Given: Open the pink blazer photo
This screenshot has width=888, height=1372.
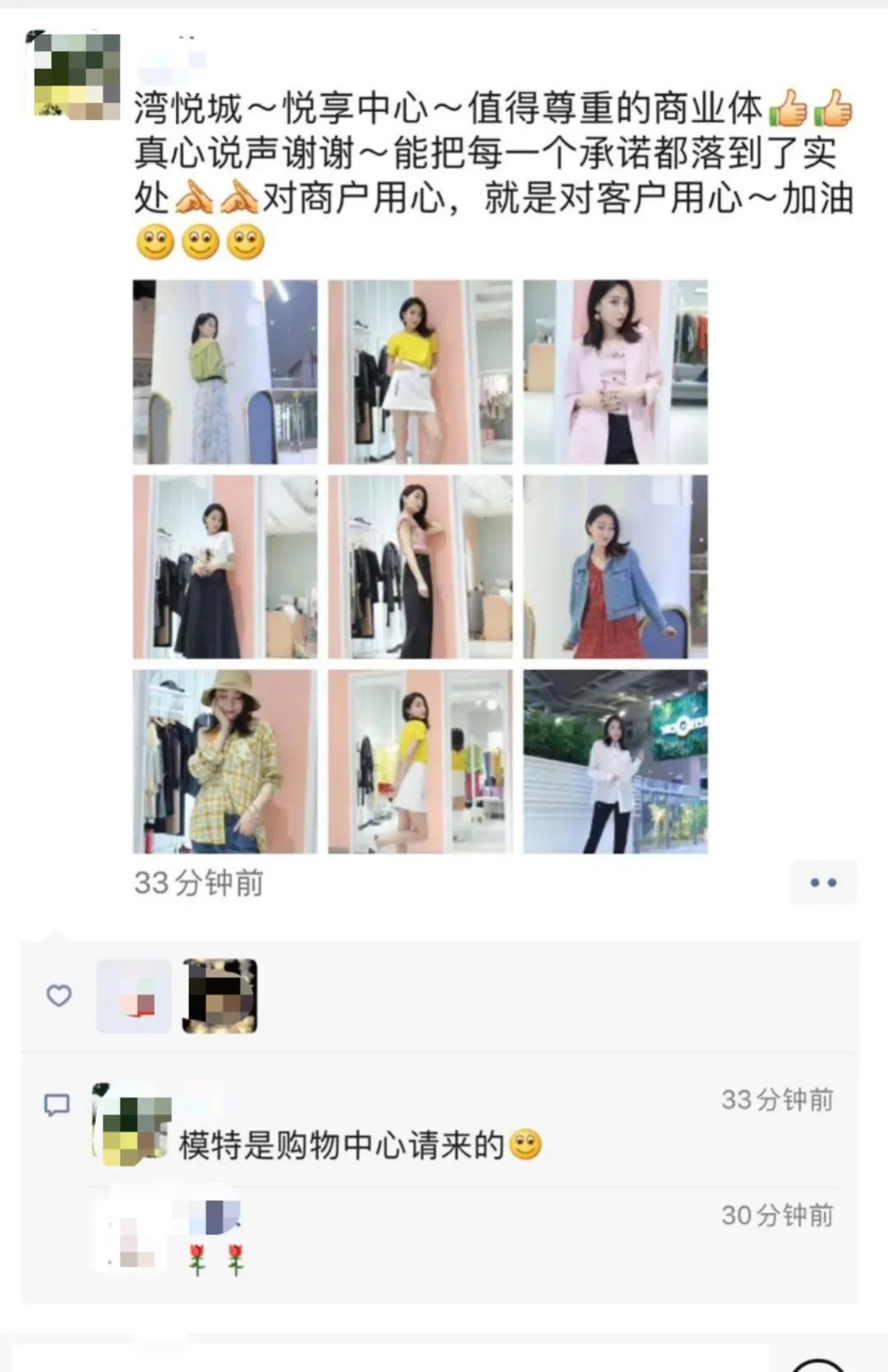Looking at the screenshot, I should [x=615, y=372].
